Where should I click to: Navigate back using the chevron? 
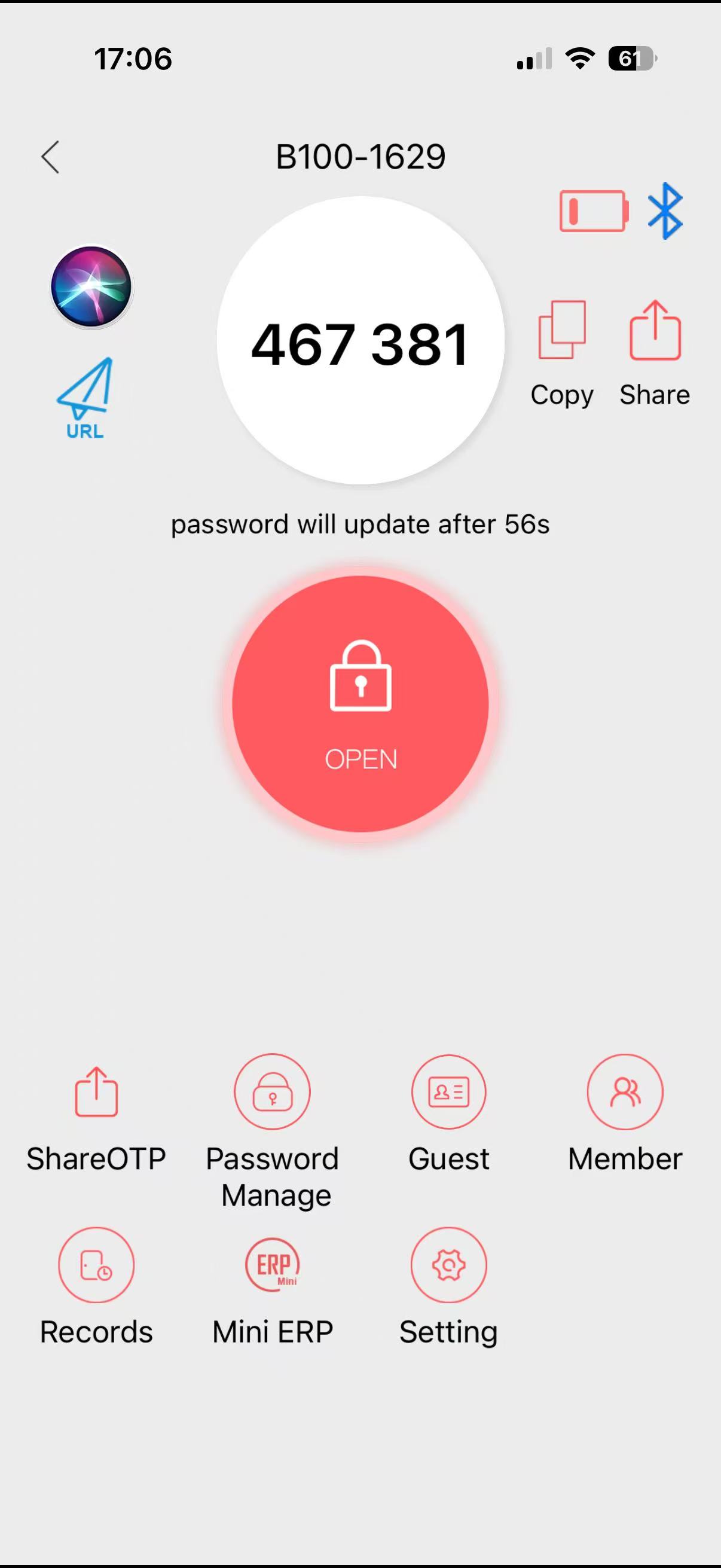[51, 157]
